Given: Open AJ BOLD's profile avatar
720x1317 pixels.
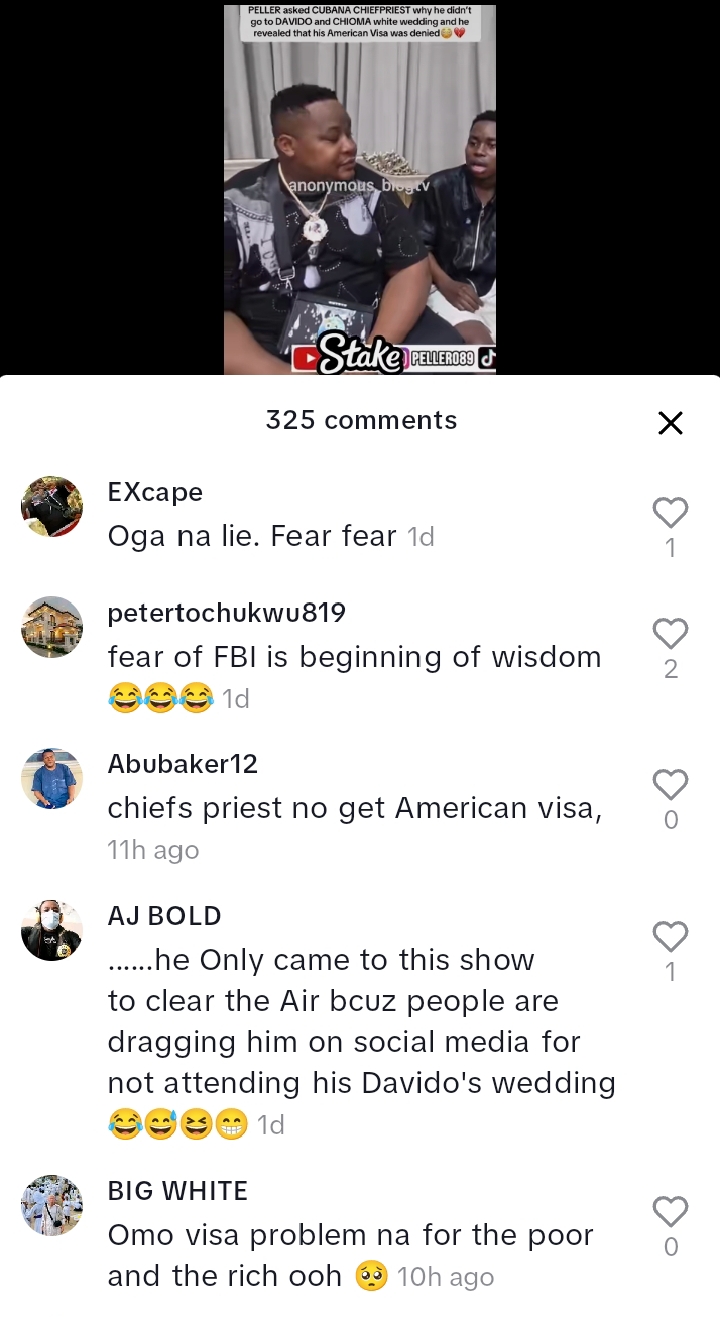Looking at the screenshot, I should [52, 930].
